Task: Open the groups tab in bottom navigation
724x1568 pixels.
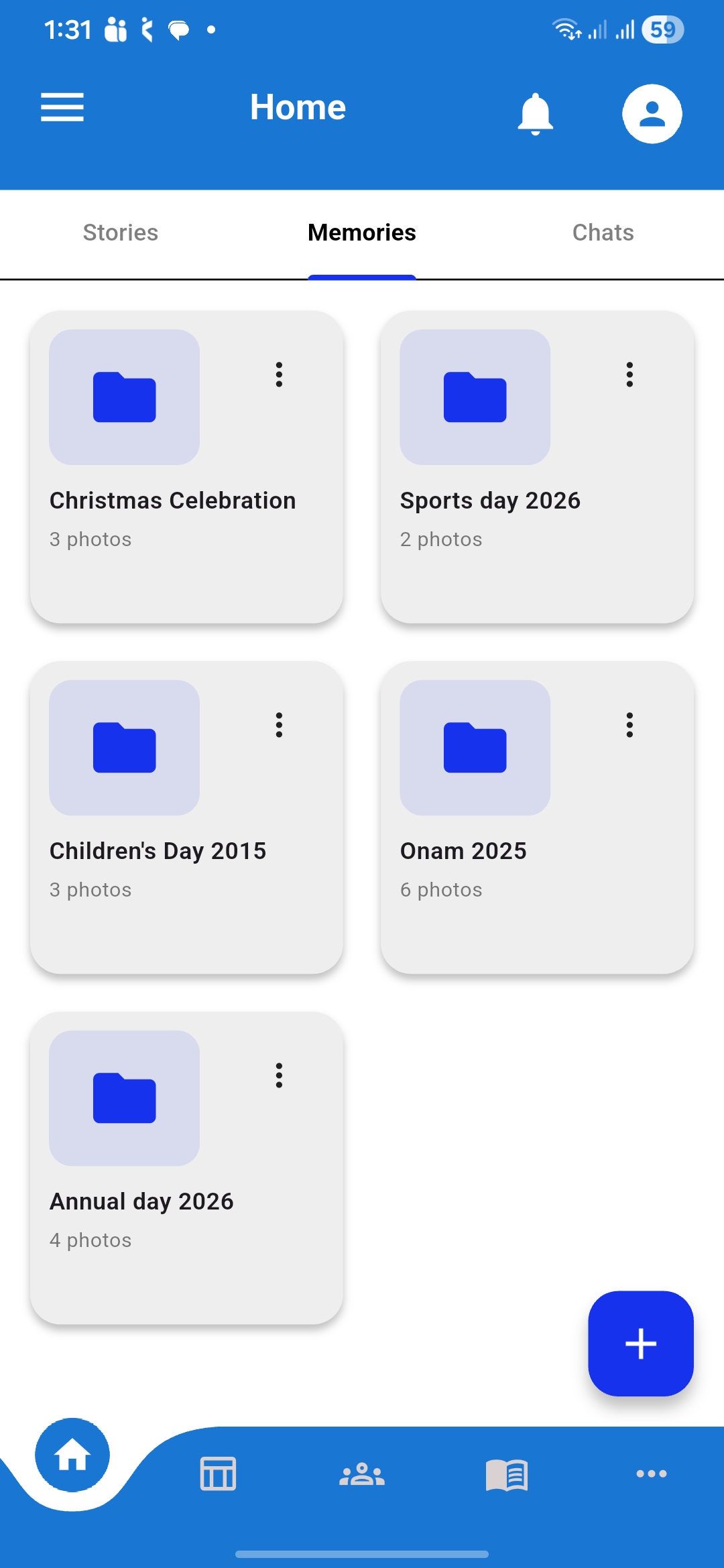Action: click(x=362, y=1474)
